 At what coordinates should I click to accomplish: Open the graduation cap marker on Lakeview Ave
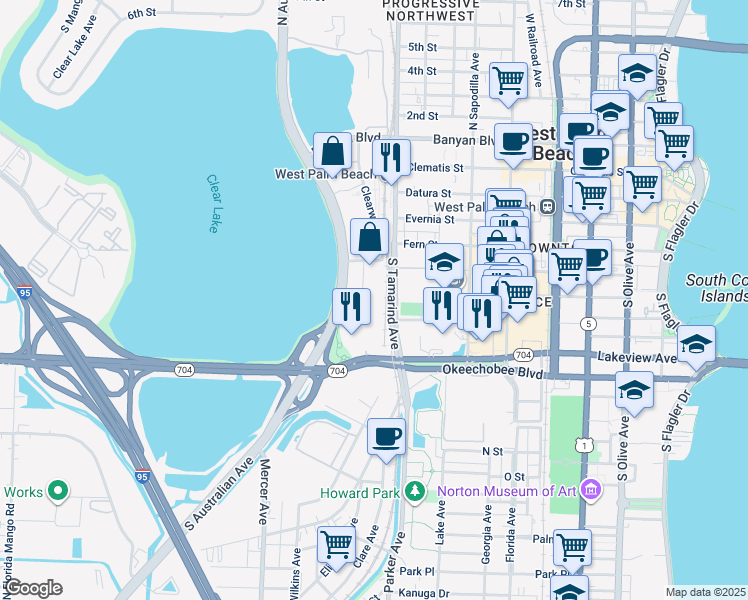coord(696,348)
